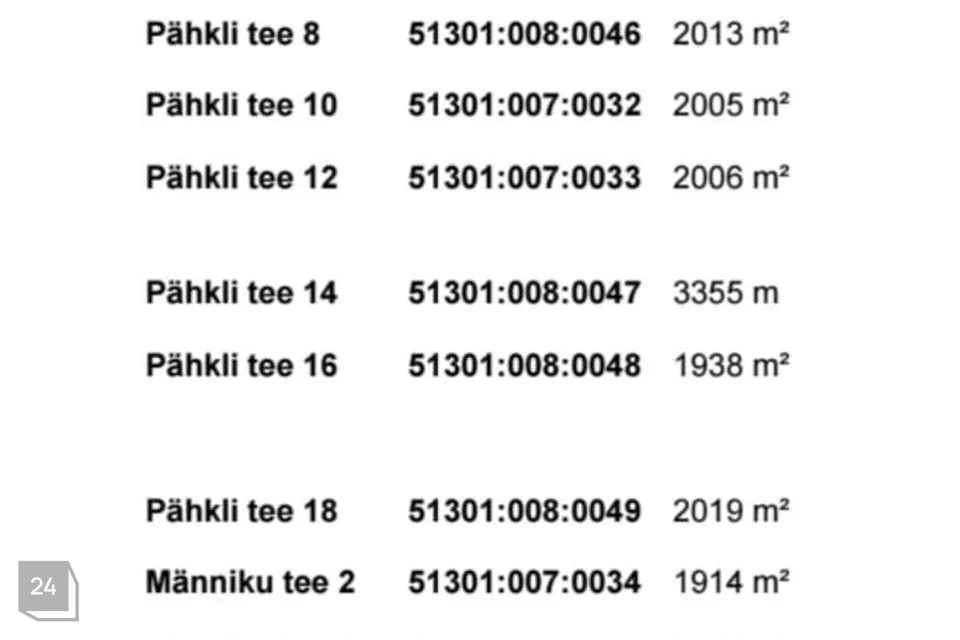Open the 24-photo gallery badge
Viewport: 960px width, 640px height.
point(48,590)
